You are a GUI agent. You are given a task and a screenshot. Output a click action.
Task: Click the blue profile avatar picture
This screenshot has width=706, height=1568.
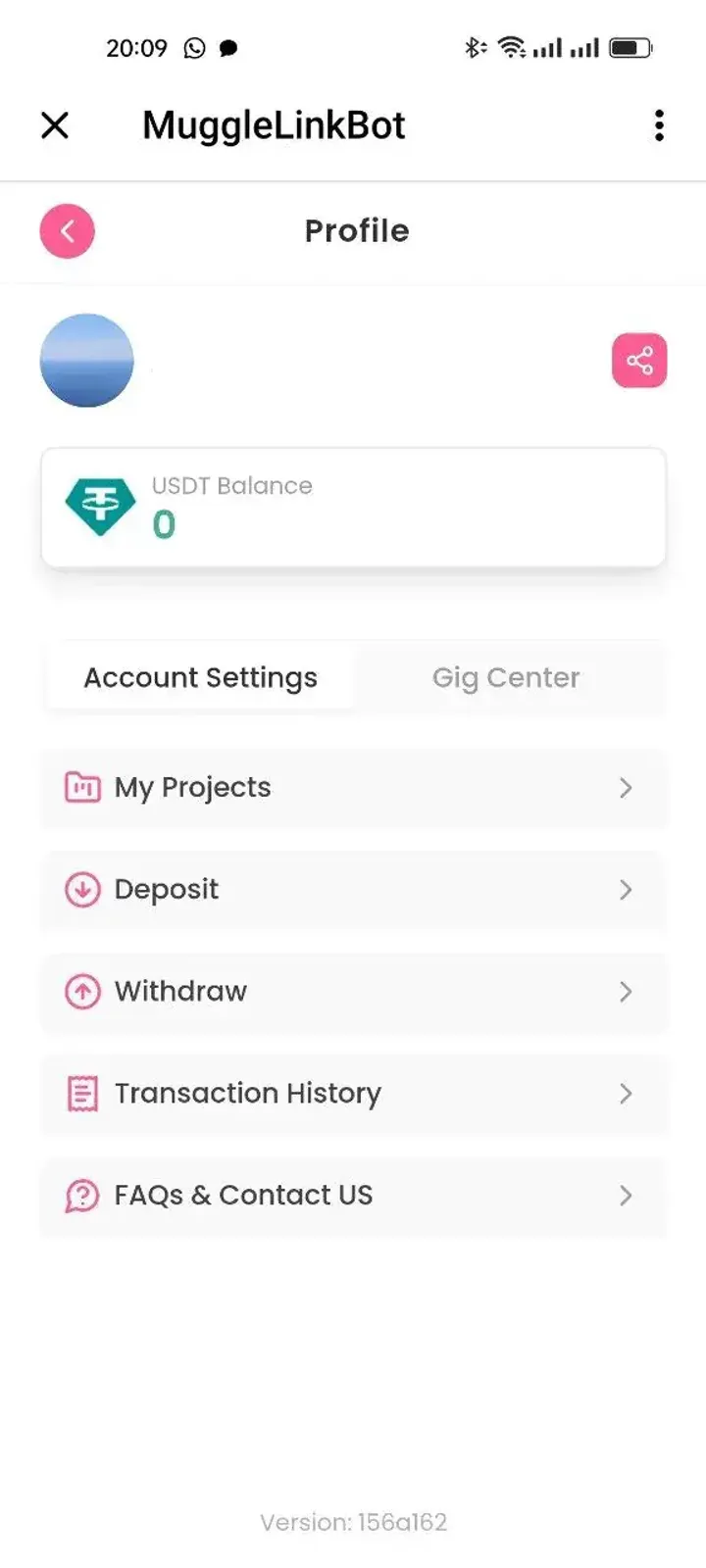[87, 360]
